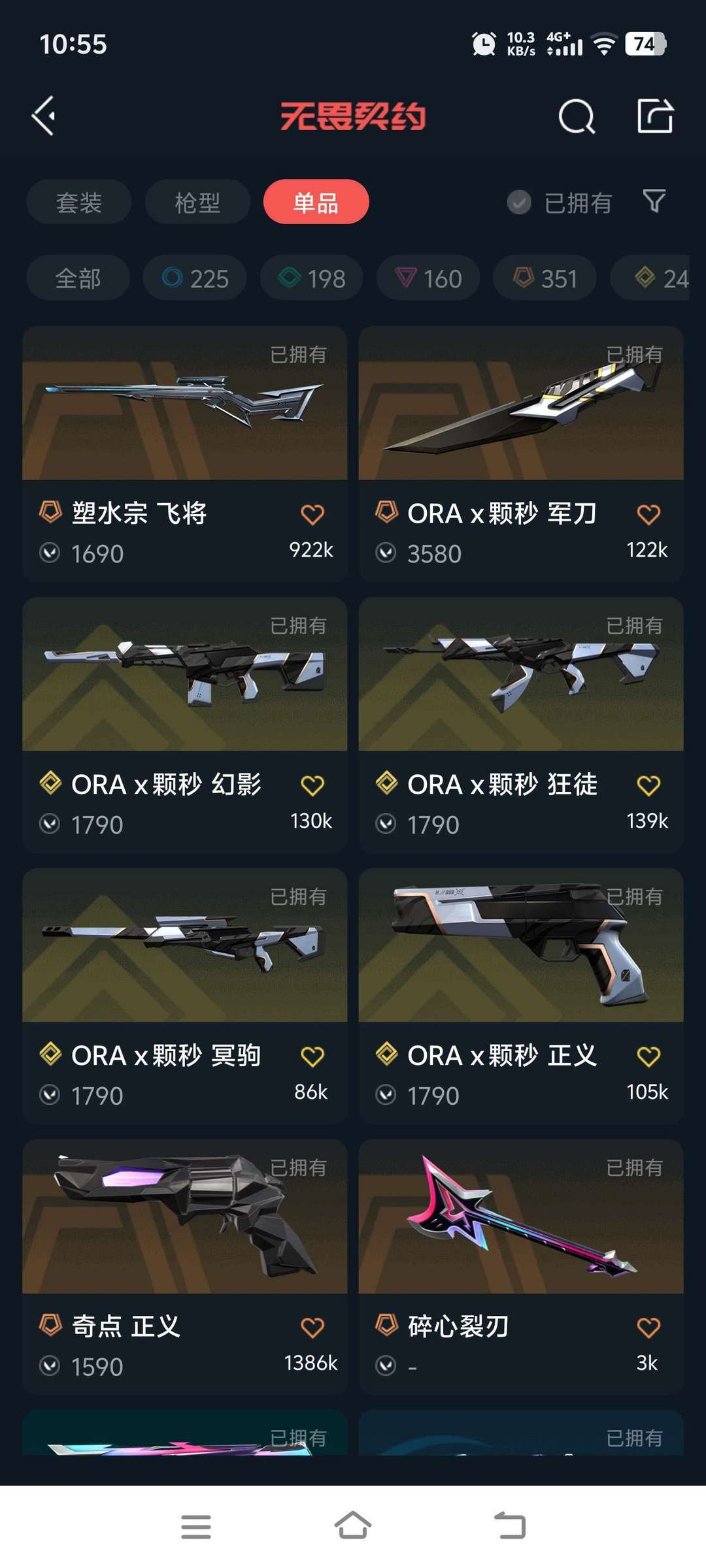Switch to the 枪型 tab
The image size is (706, 1568).
coord(197,202)
